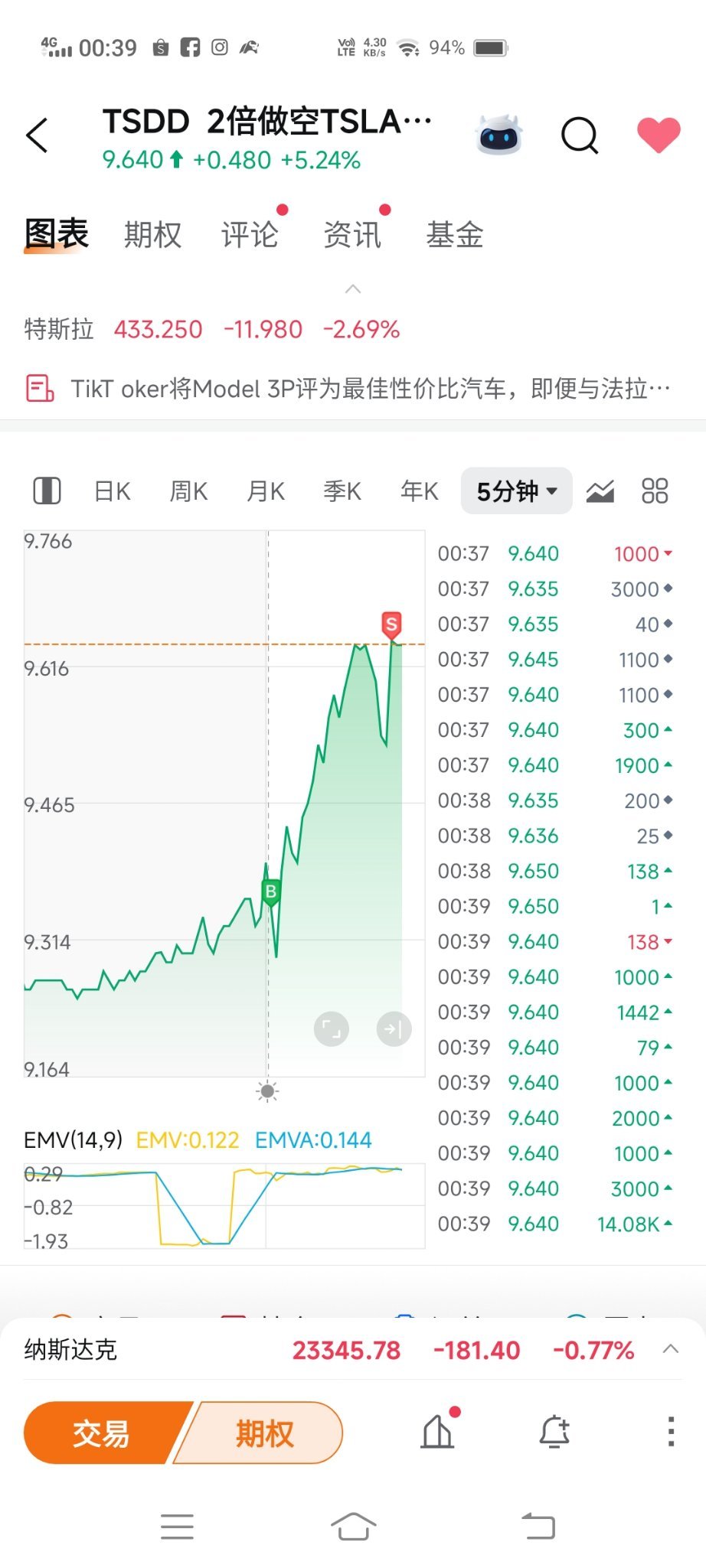
Task: Select the 年K chart period
Action: 419,491
